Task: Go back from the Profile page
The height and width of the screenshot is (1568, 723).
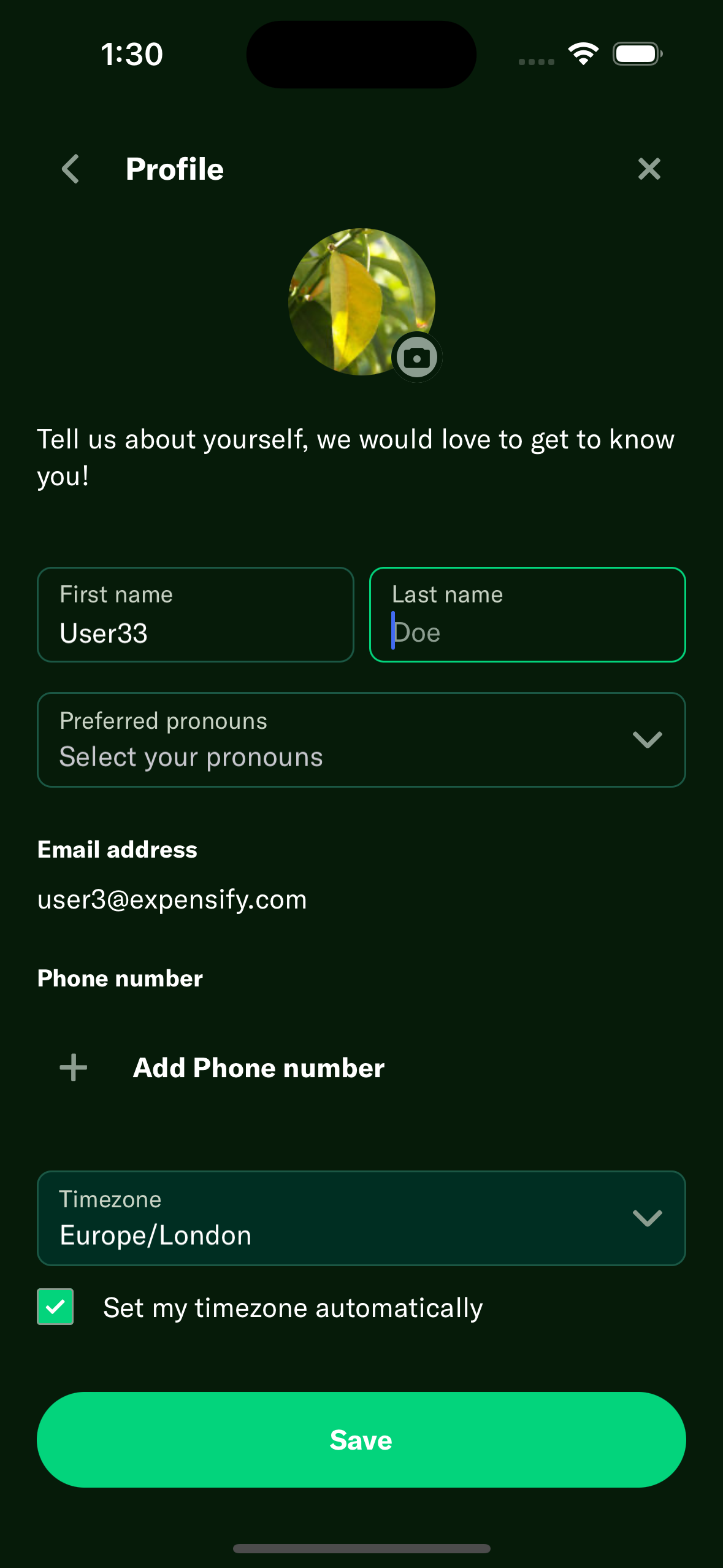Action: click(71, 169)
